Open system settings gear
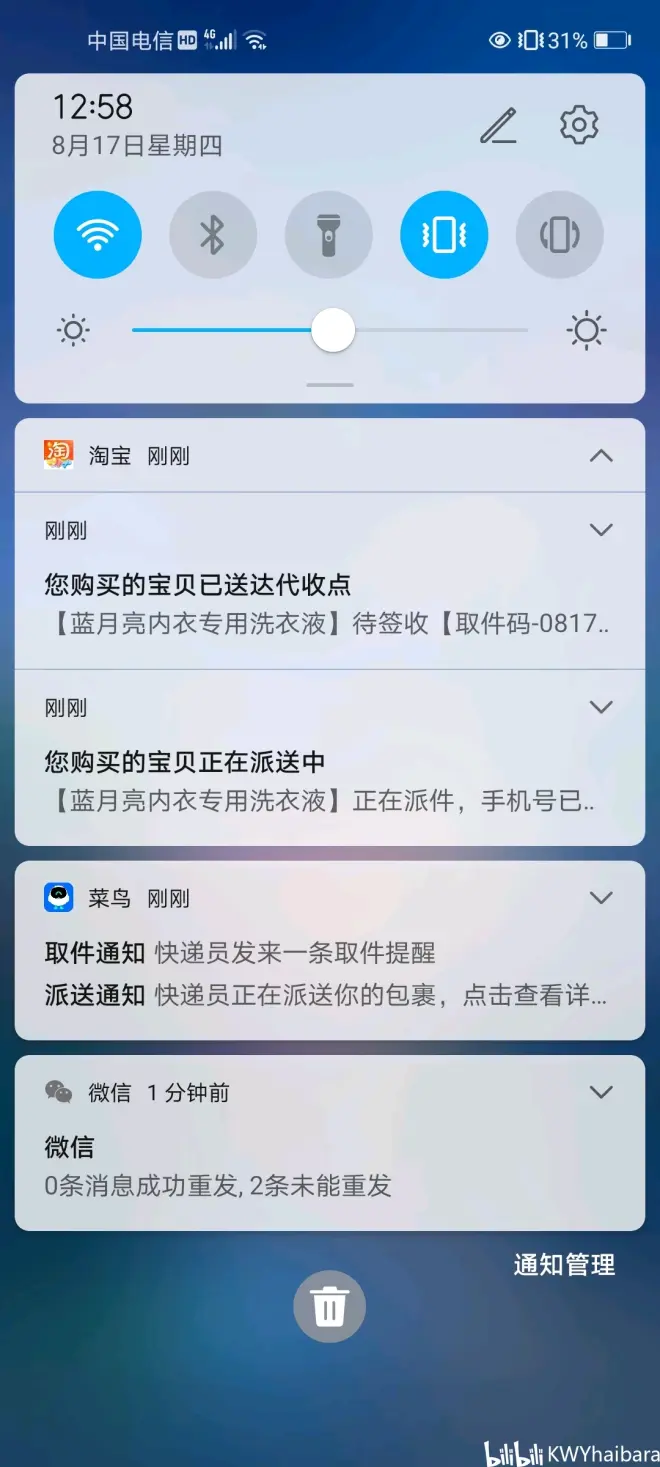The height and width of the screenshot is (1467, 660). point(579,126)
